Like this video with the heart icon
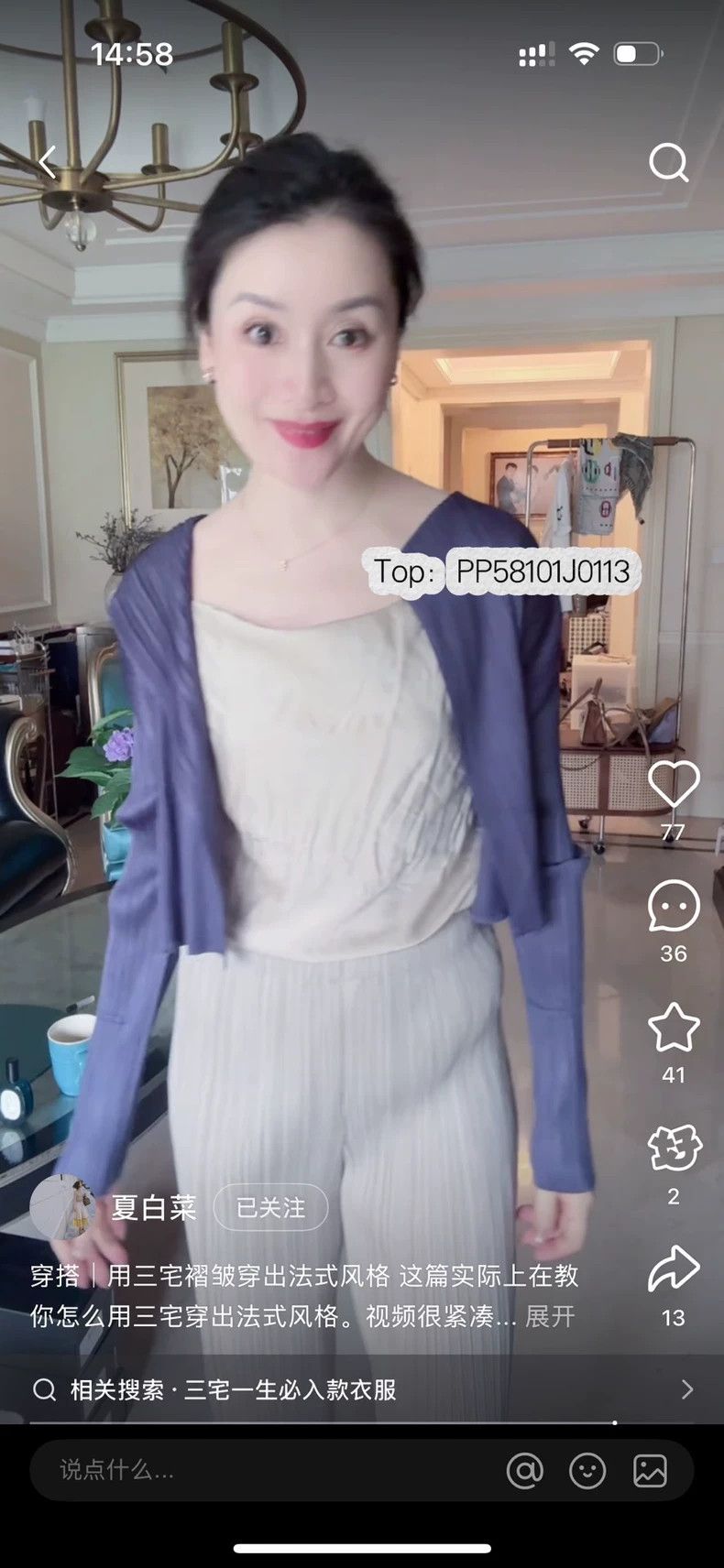 click(x=674, y=783)
